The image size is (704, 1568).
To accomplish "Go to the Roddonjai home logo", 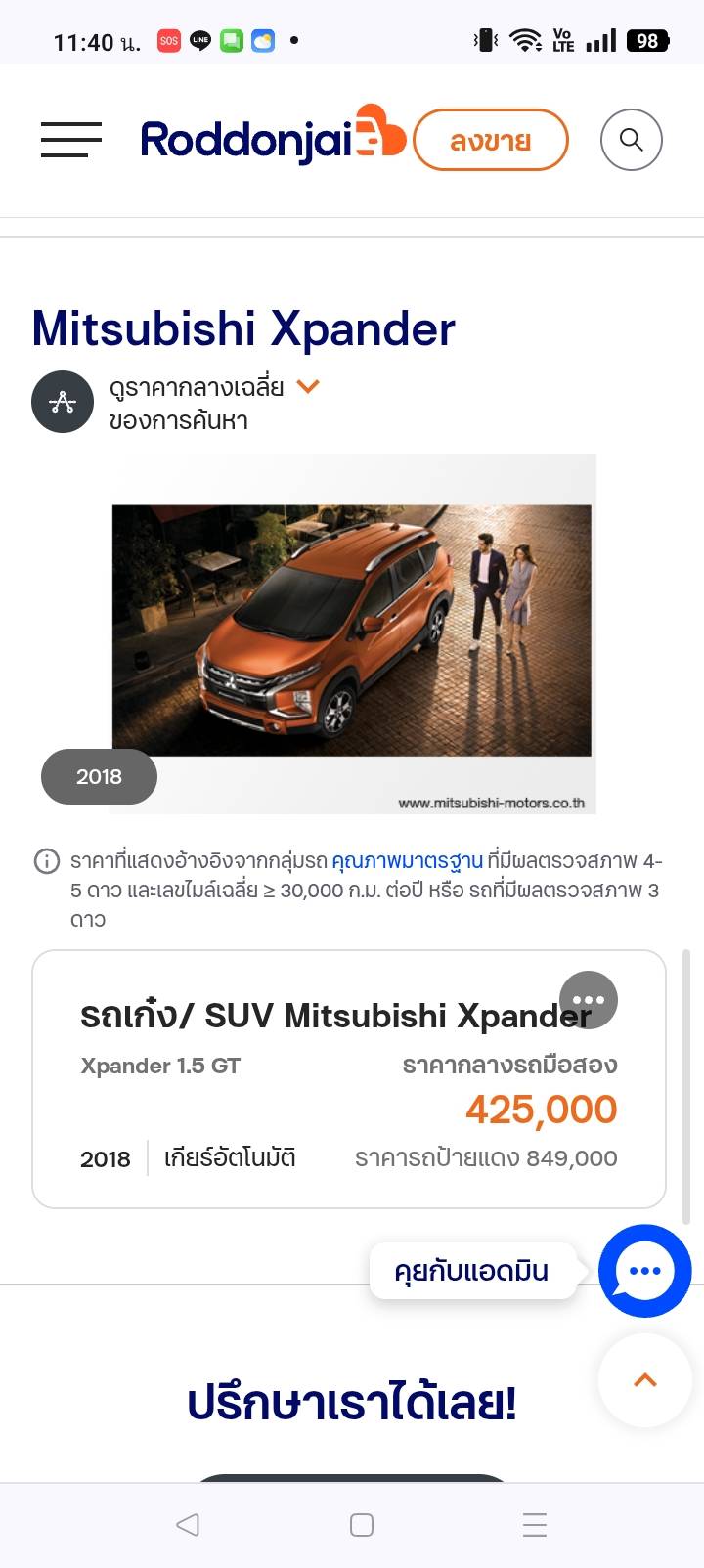I will 272,138.
